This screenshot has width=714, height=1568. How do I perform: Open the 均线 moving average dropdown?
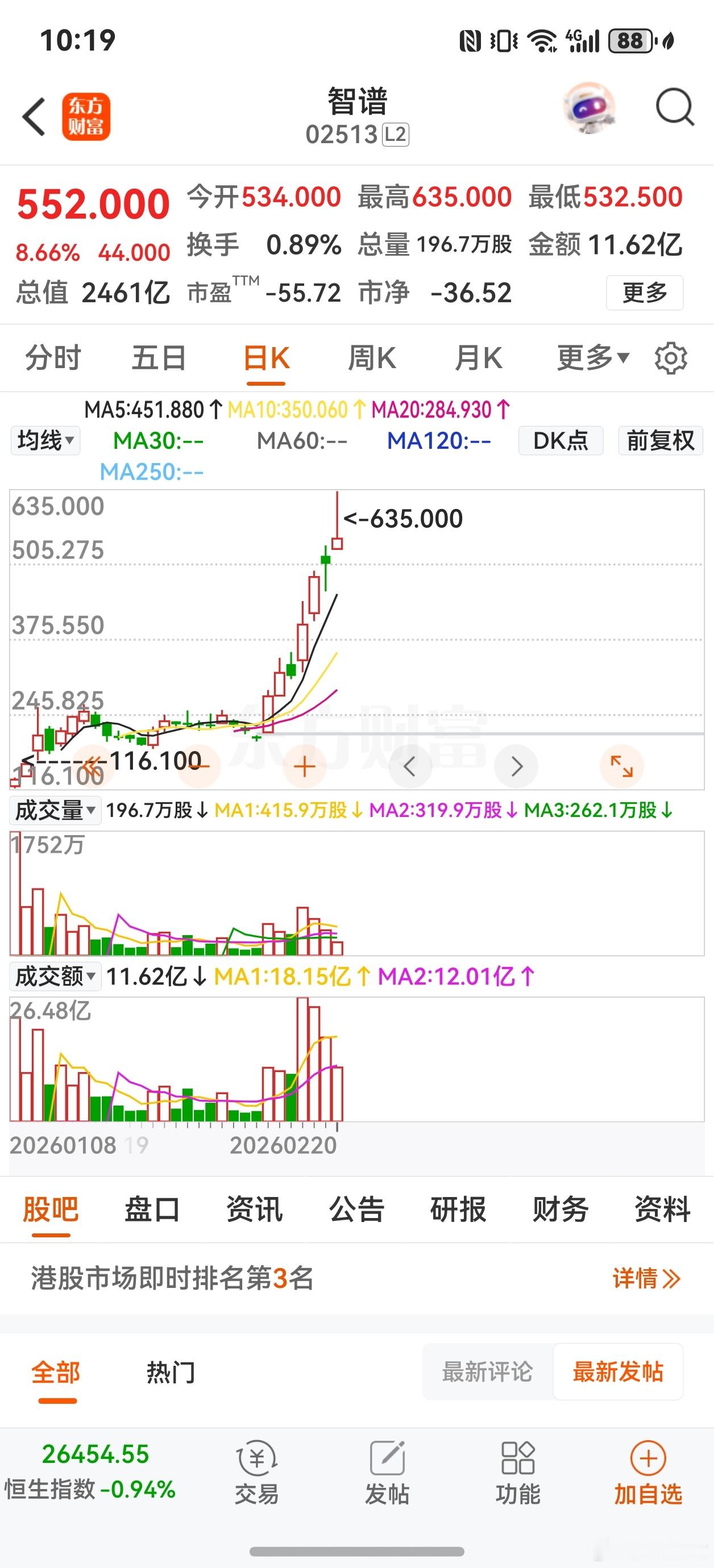coord(44,440)
